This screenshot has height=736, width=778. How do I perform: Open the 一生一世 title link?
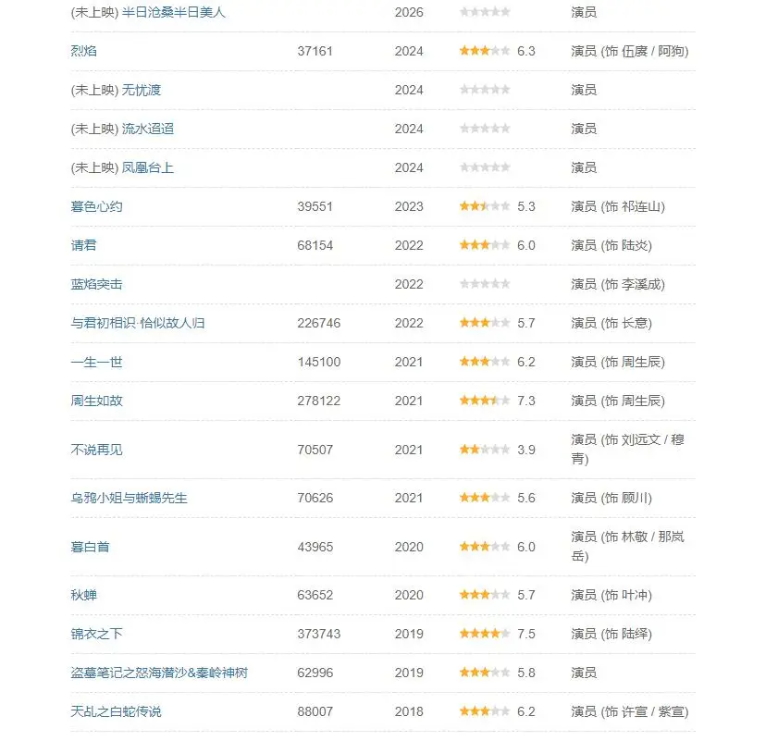pyautogui.click(x=97, y=362)
